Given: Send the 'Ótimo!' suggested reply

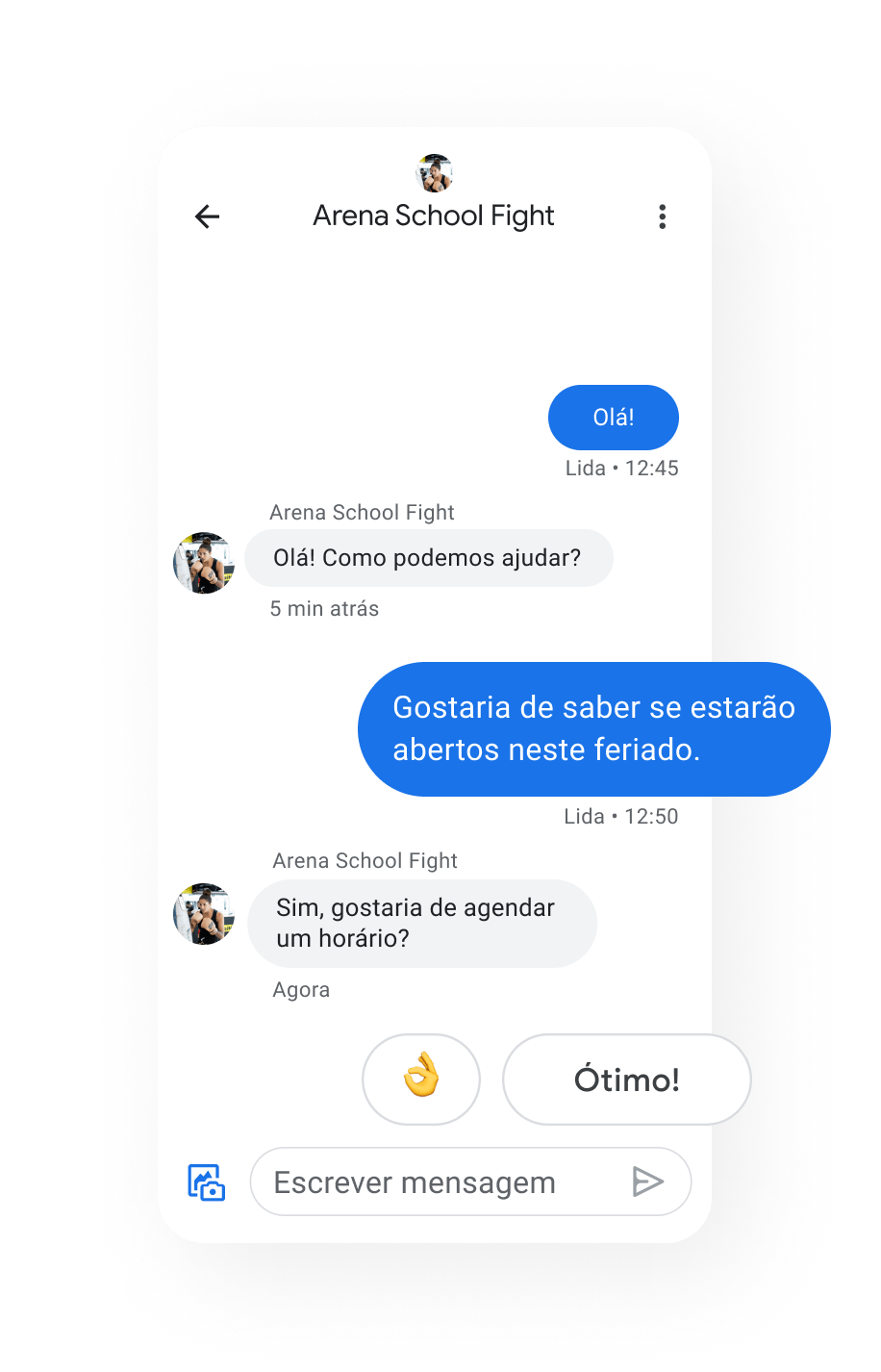Looking at the screenshot, I should pyautogui.click(x=626, y=1080).
